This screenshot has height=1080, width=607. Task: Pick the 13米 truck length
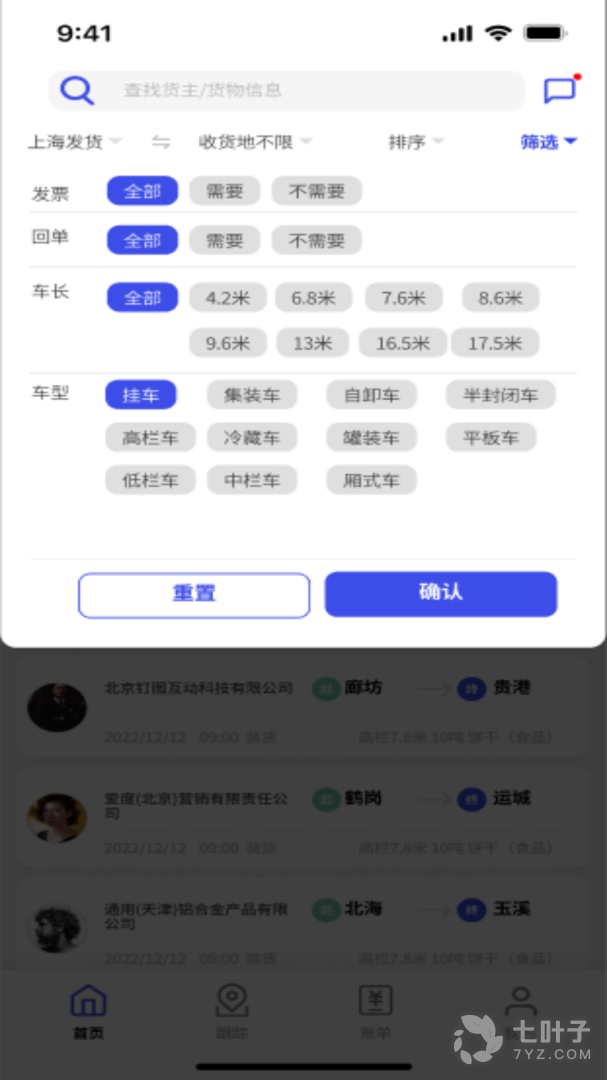(x=313, y=343)
